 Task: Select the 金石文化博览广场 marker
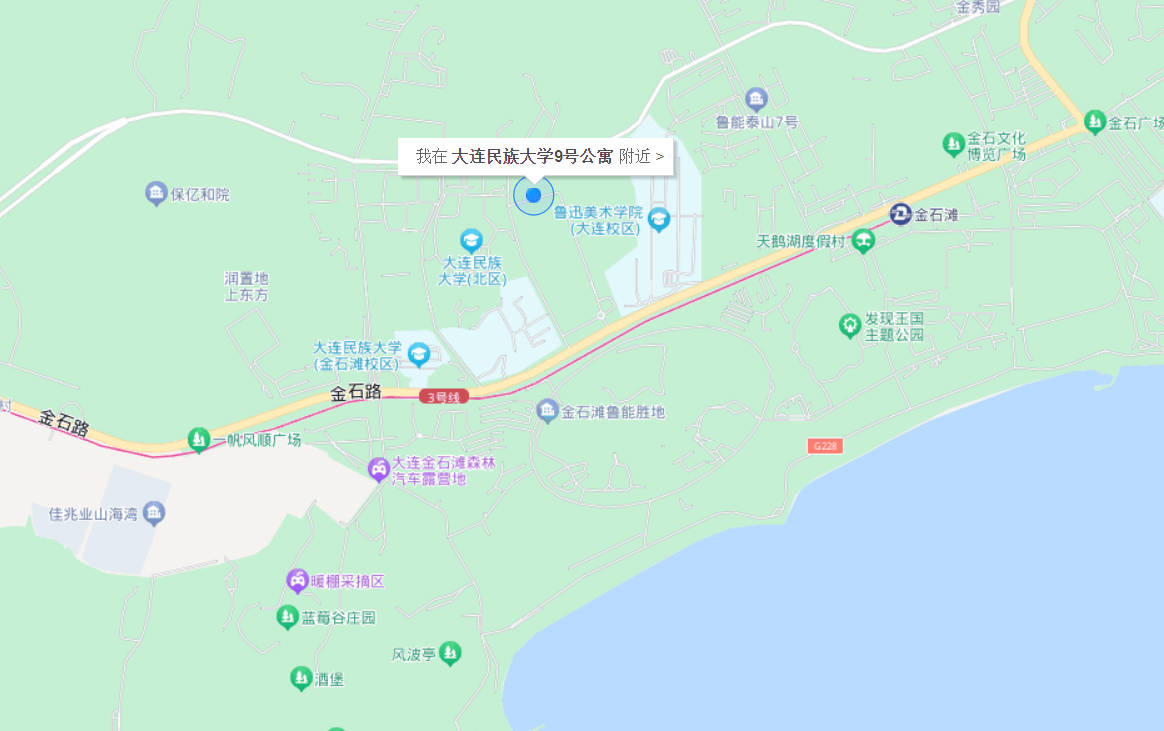point(954,145)
